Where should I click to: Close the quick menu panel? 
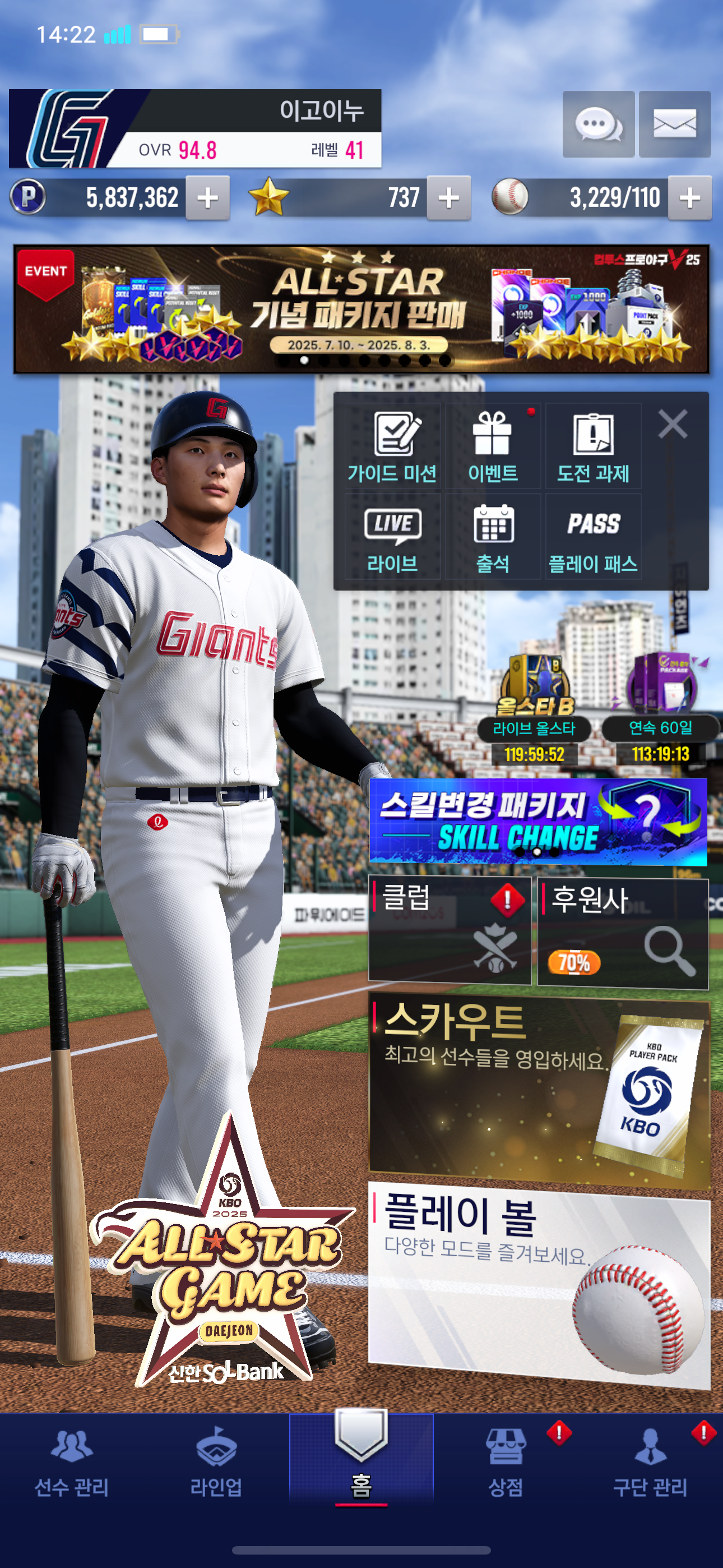point(673,423)
